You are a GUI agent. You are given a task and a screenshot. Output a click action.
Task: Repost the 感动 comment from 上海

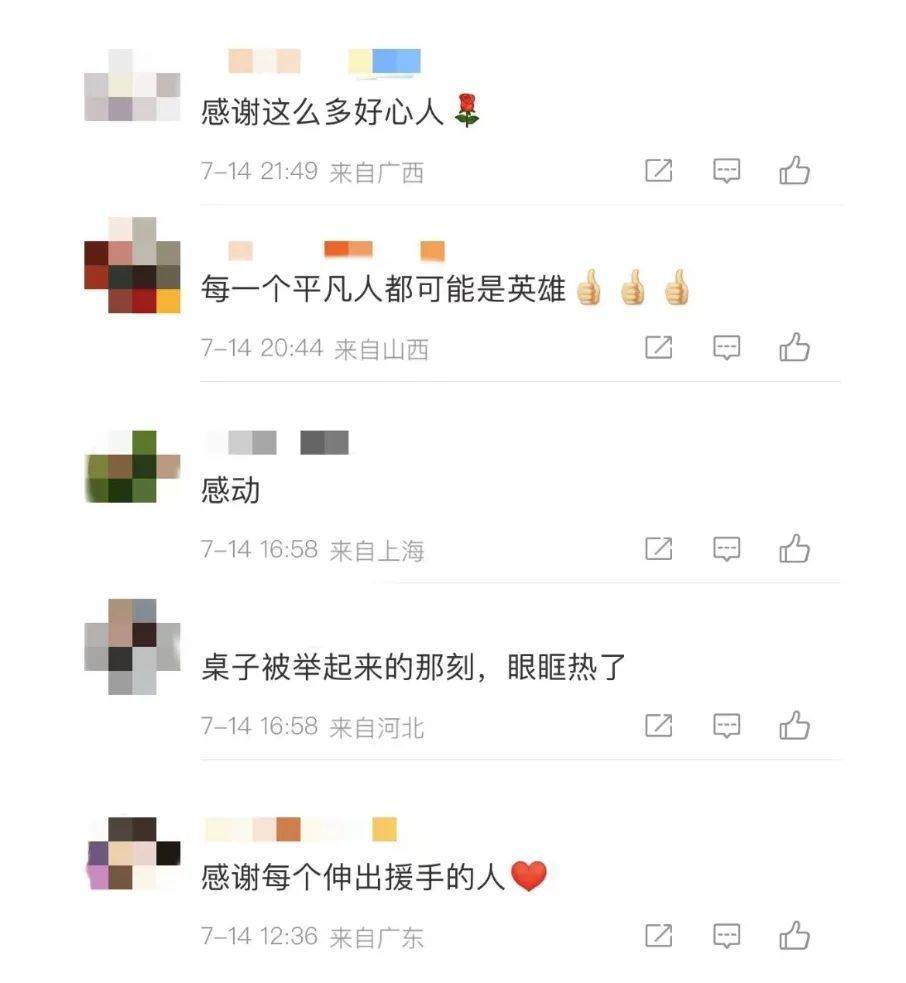pos(658,548)
